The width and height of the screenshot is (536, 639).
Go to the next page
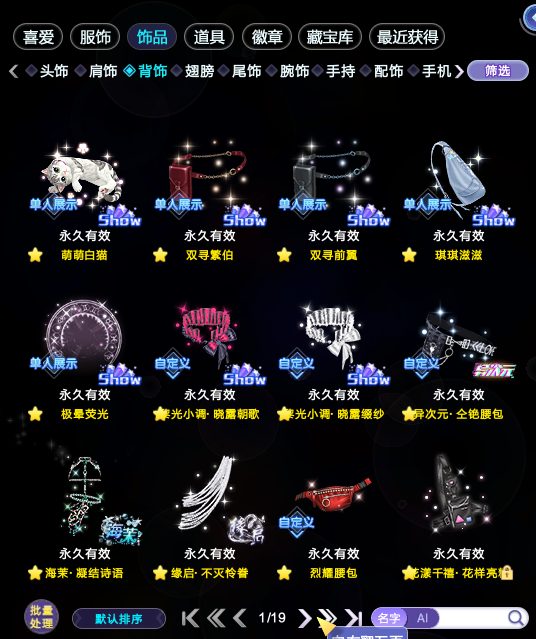304,618
